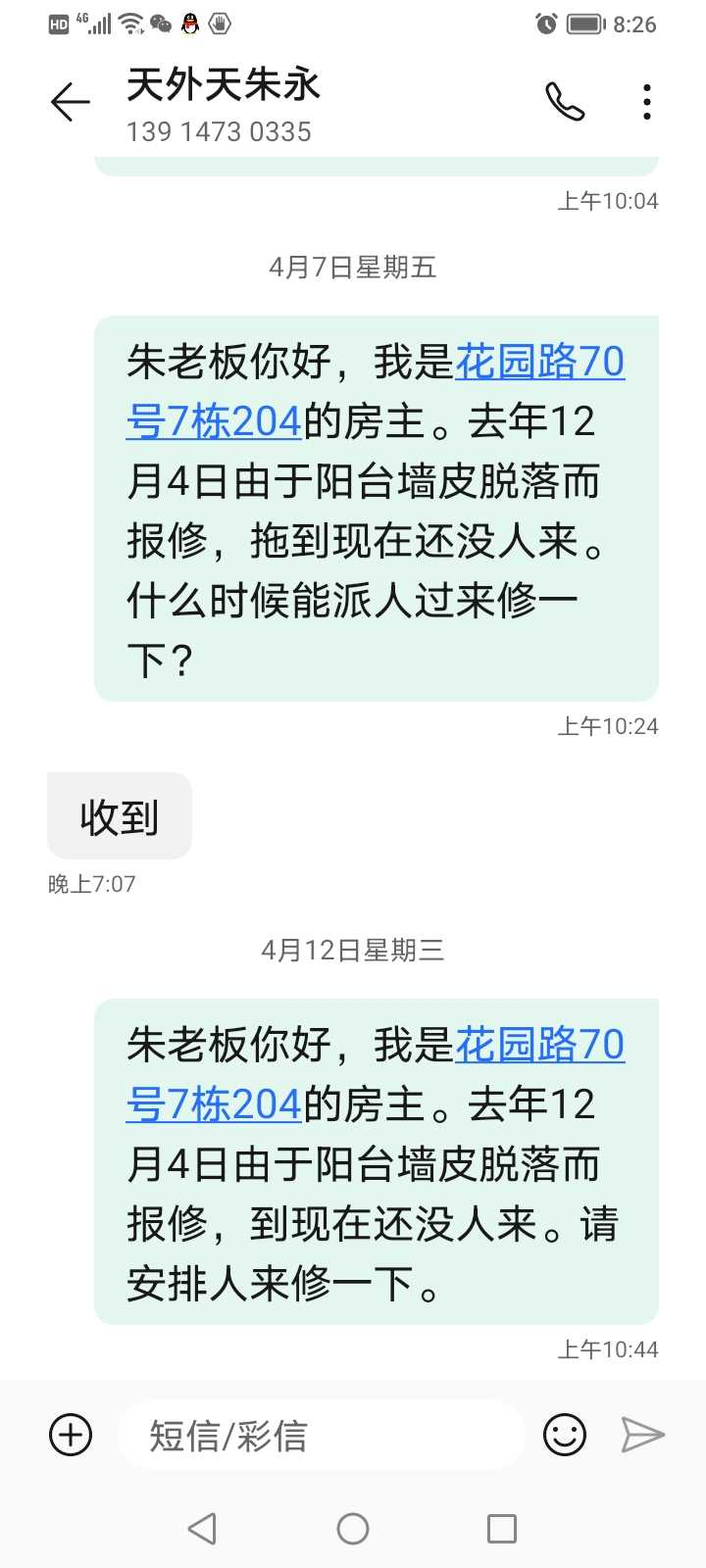Open address link in April 12 message

pos(539,1046)
